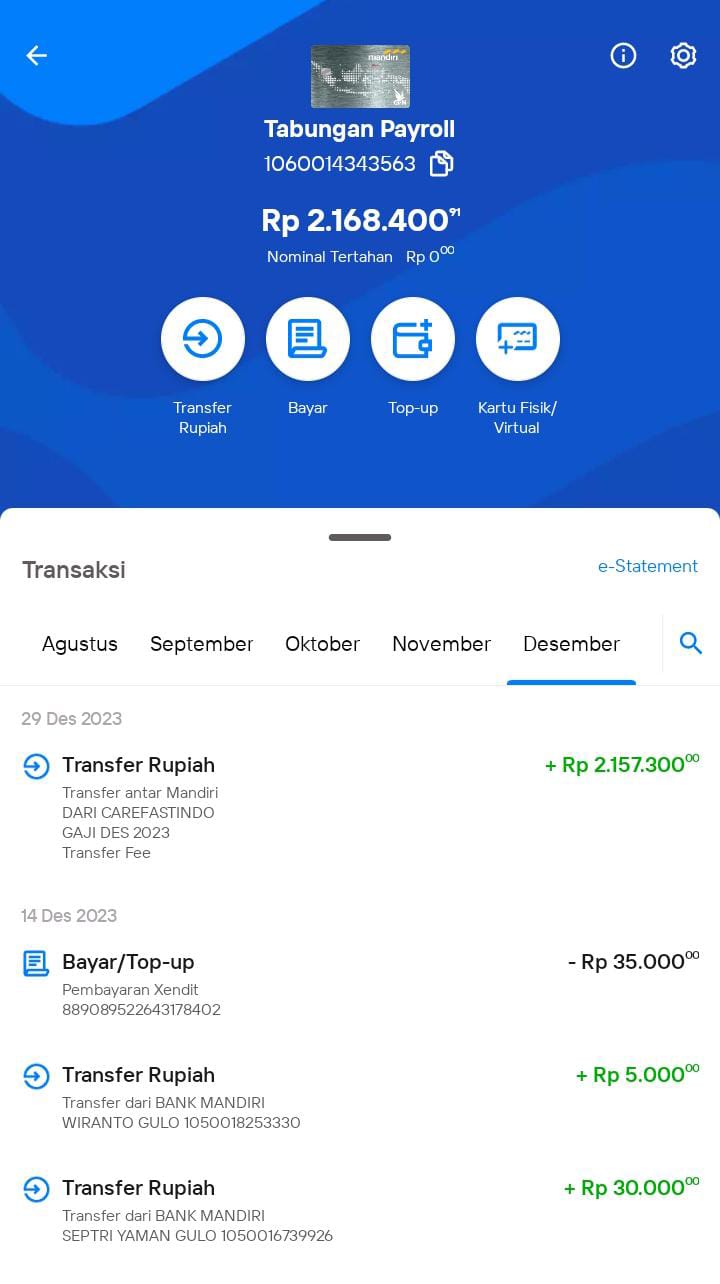Screen dimensions: 720x1284
Task: Select the Desember tab
Action: tap(571, 644)
